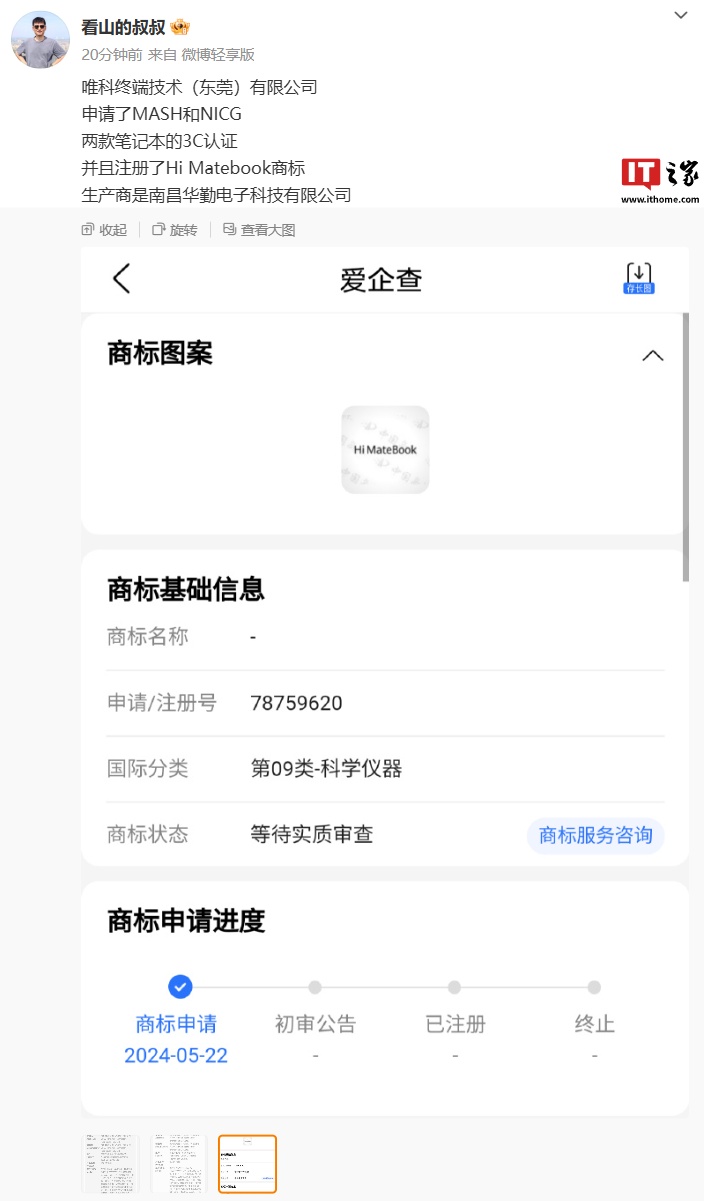Tap the expanded 爱企查 trademark image
This screenshot has width=704, height=1201.
tap(385, 680)
